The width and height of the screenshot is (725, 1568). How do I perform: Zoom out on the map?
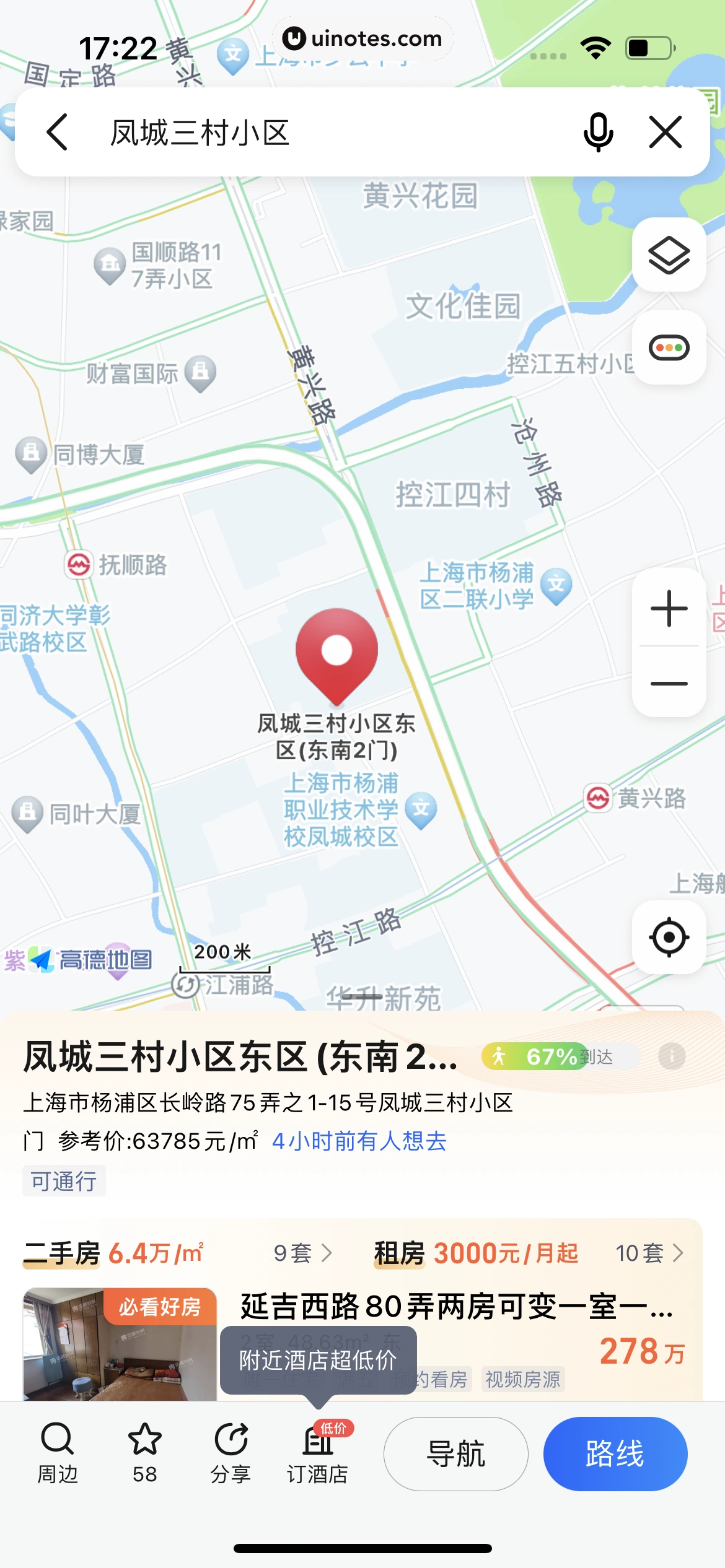(669, 684)
